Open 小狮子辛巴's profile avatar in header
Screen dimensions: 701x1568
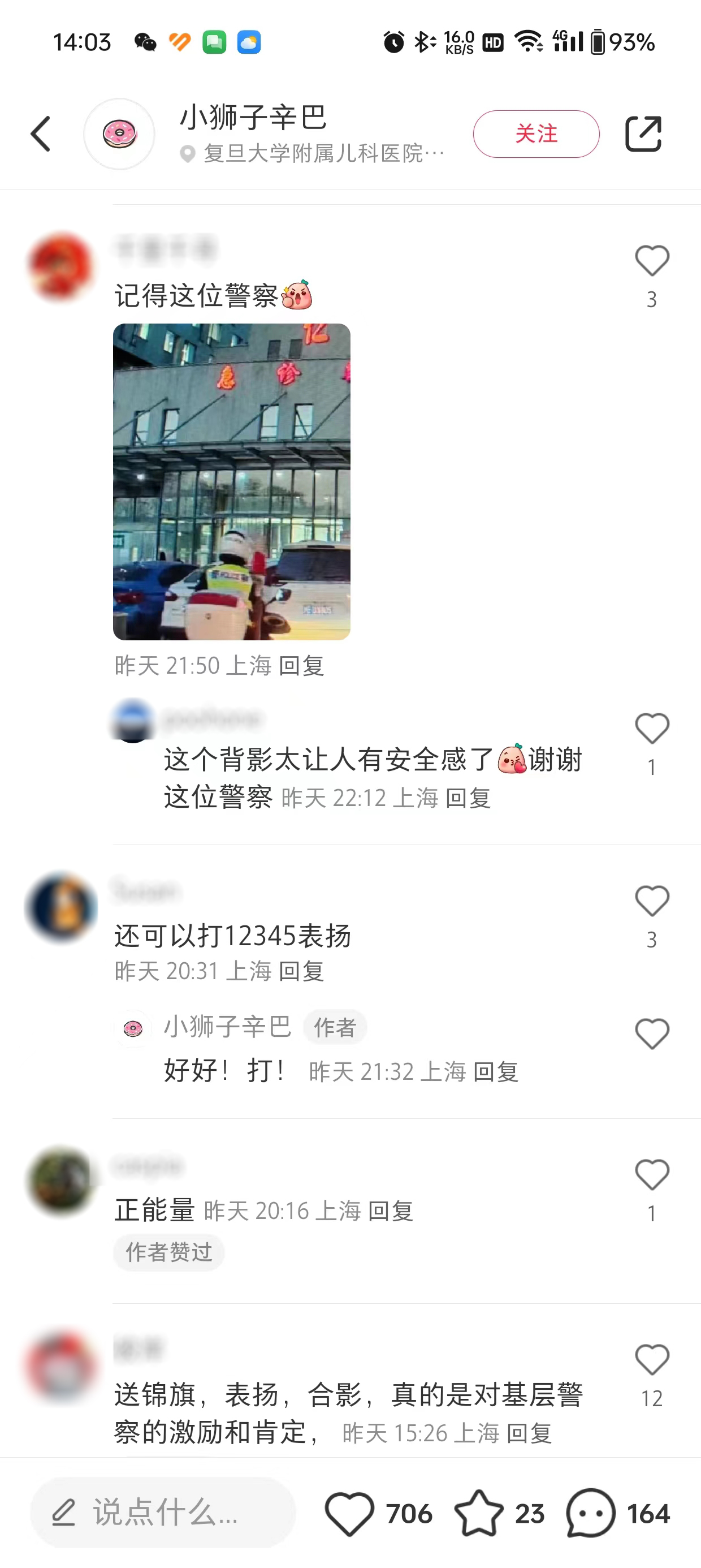click(119, 133)
